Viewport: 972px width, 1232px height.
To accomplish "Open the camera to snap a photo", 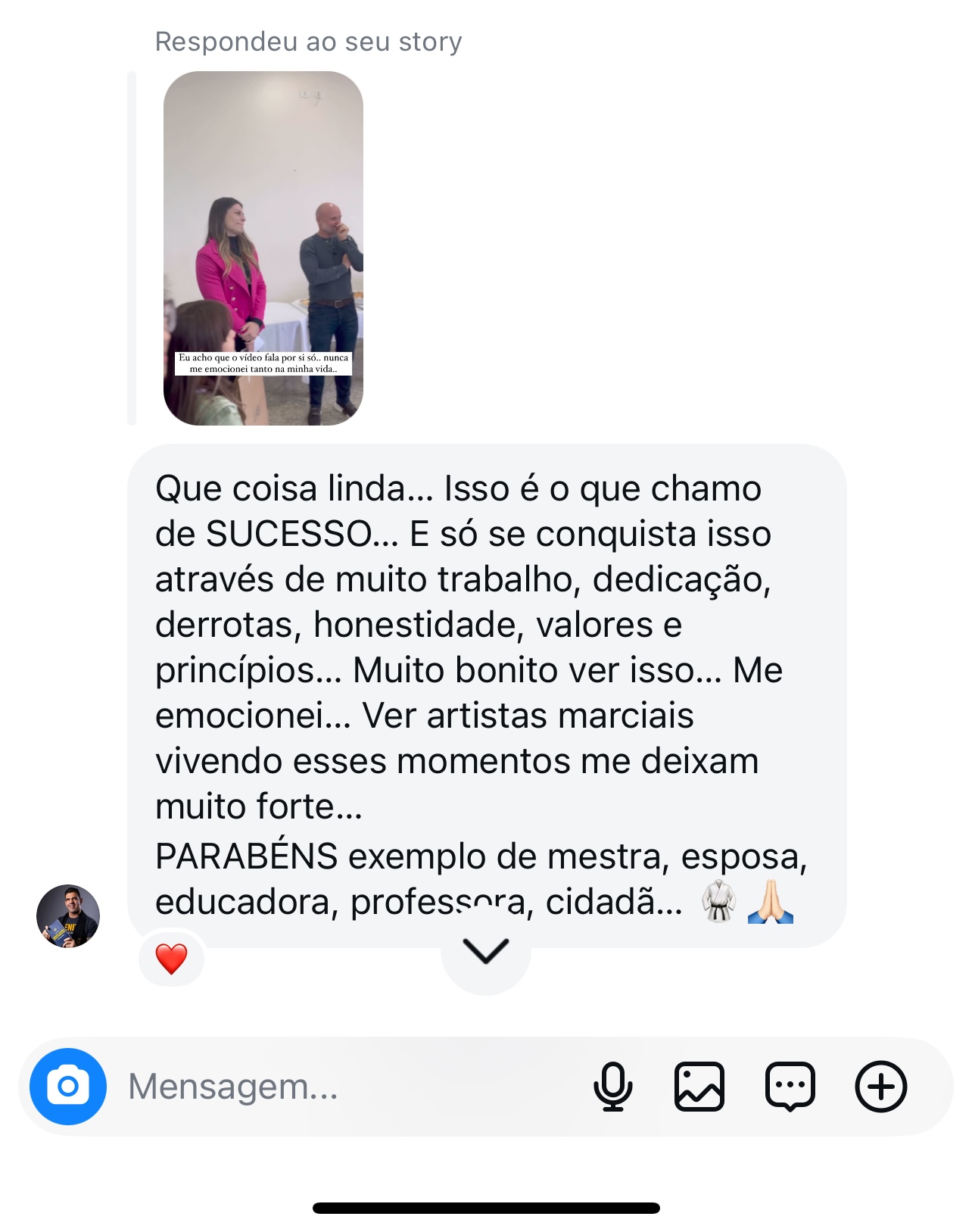I will [x=69, y=1086].
